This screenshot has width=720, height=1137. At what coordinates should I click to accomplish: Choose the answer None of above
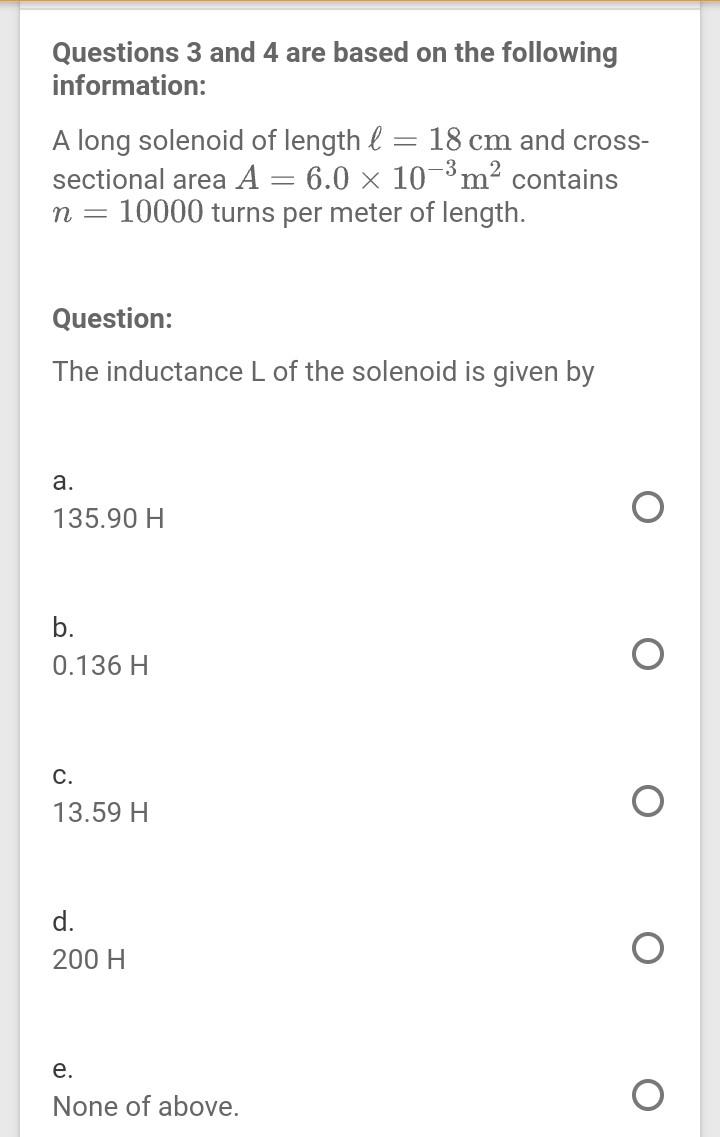(x=146, y=1106)
